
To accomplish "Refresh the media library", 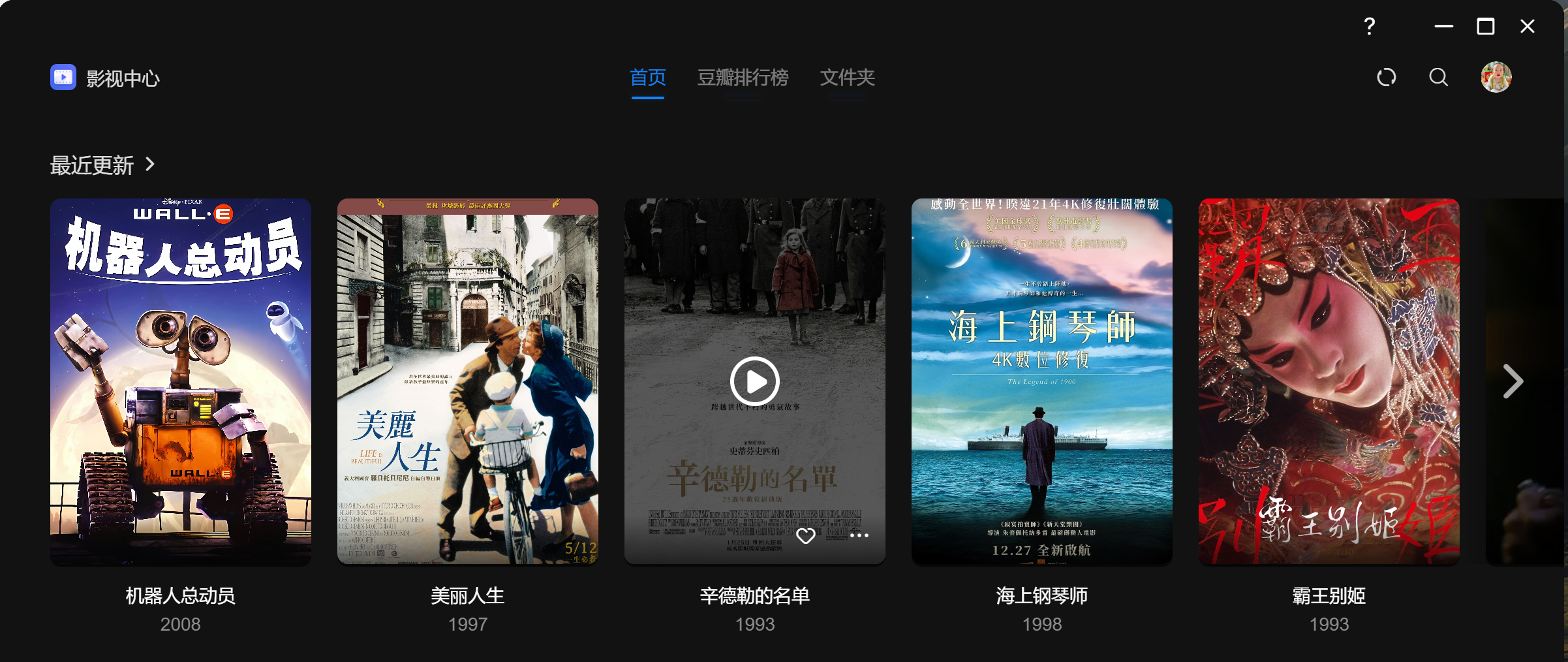I will pos(1386,77).
